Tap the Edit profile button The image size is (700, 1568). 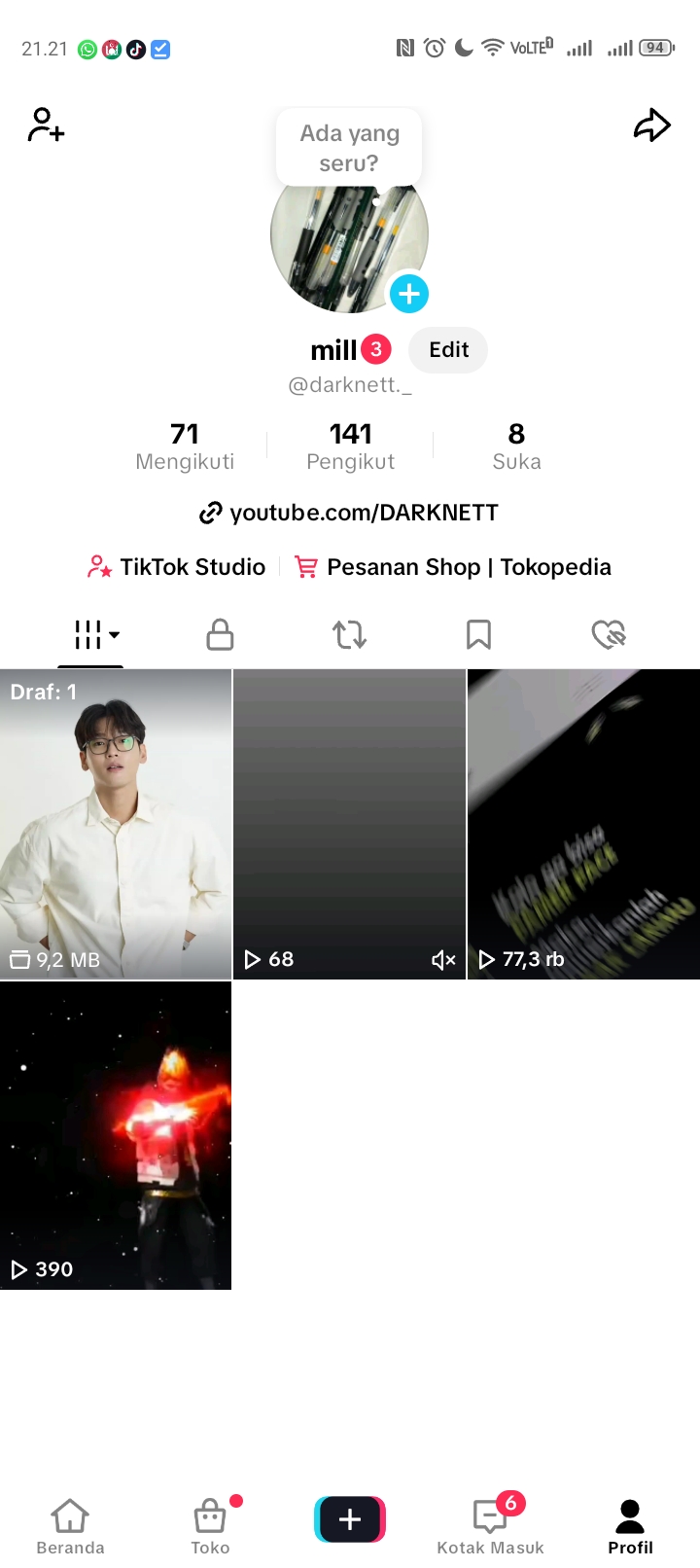[448, 350]
